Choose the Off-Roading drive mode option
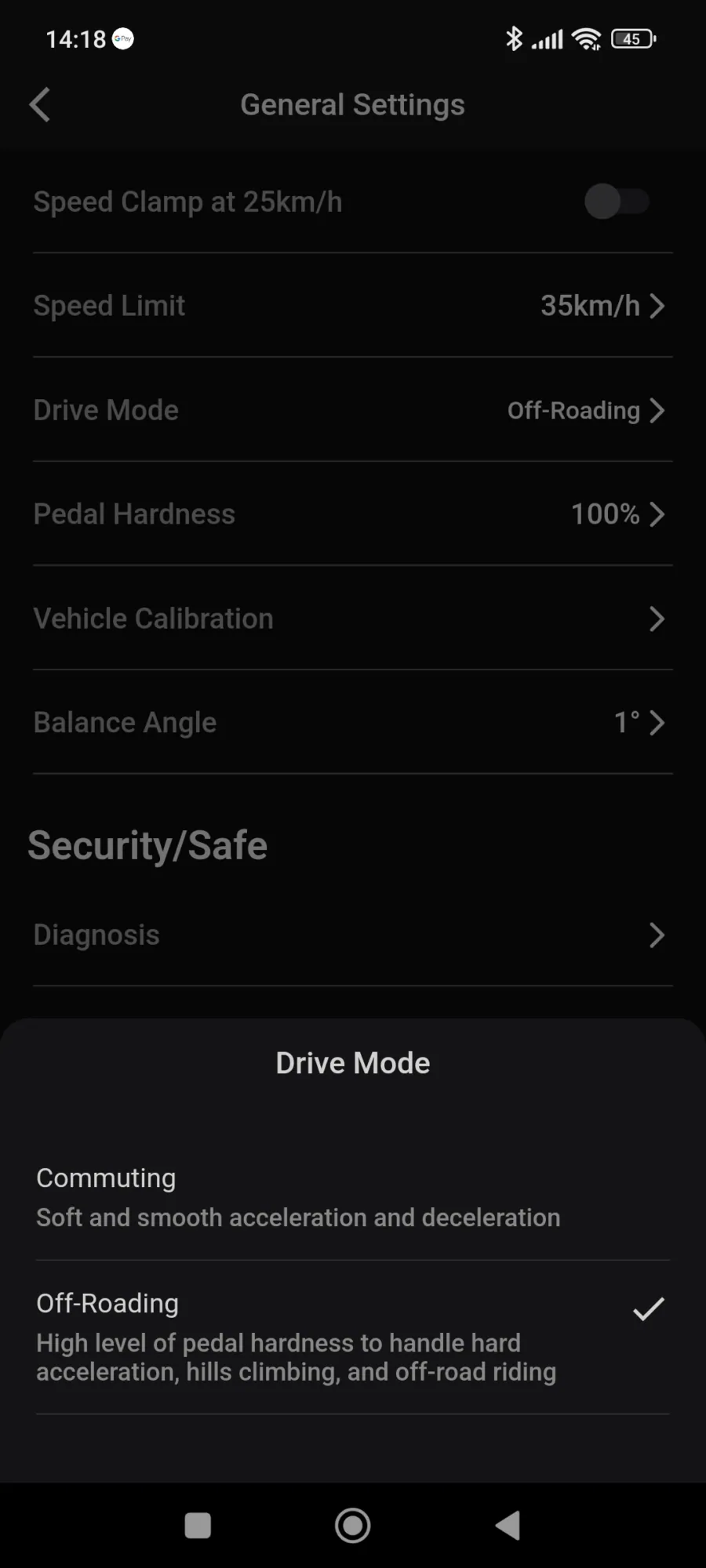The width and height of the screenshot is (706, 1568). tap(352, 1338)
